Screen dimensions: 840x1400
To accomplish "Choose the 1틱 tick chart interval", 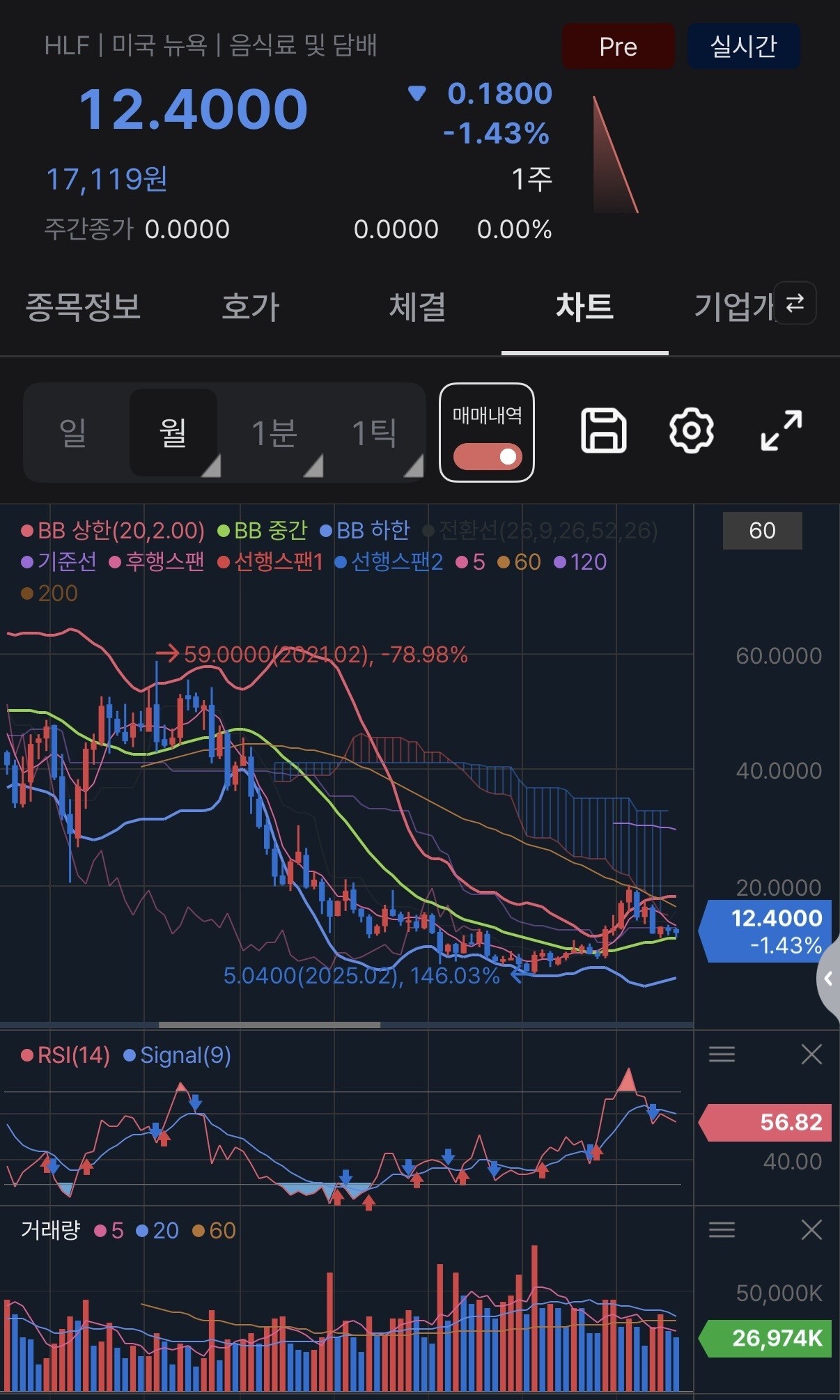I will point(374,433).
